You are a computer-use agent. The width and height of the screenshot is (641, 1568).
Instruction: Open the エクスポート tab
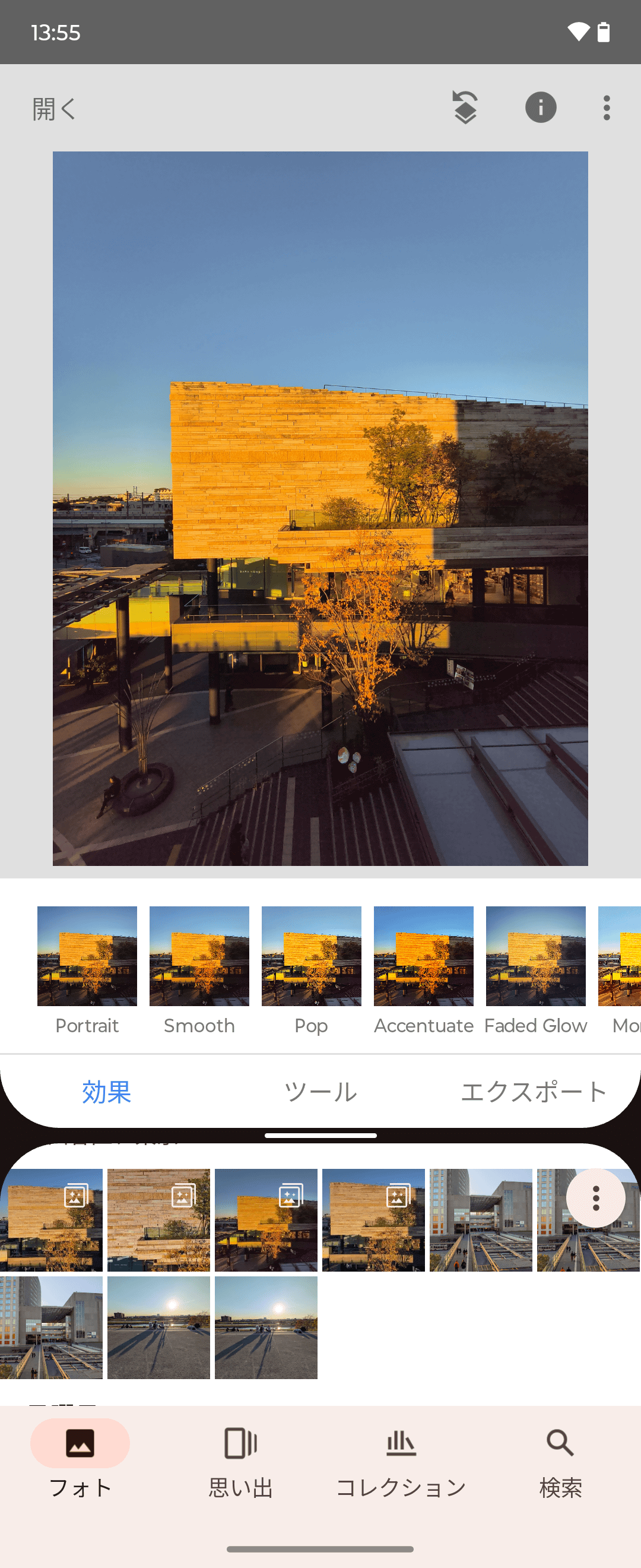tap(534, 1092)
